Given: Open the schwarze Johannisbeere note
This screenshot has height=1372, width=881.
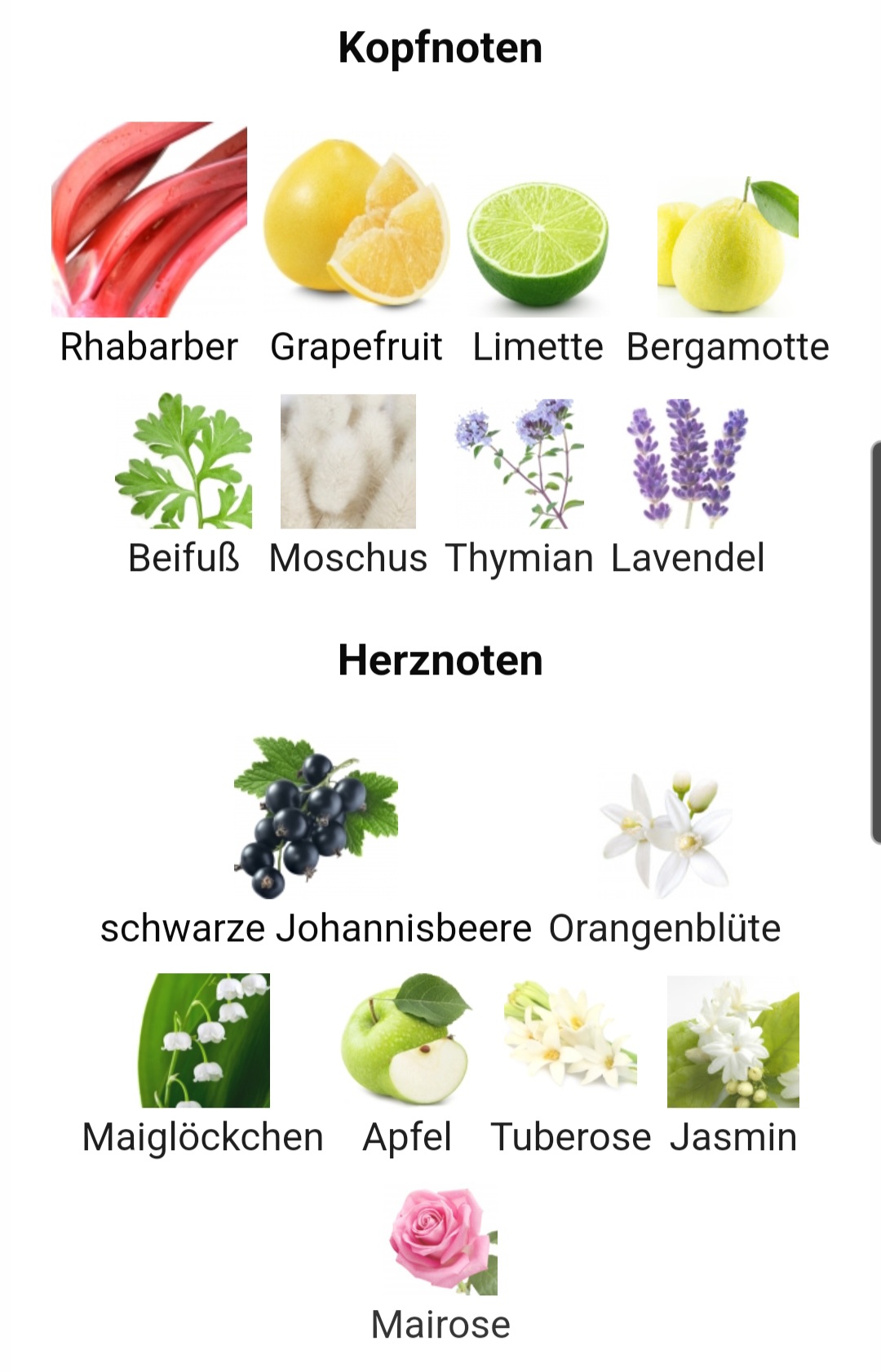Looking at the screenshot, I should pyautogui.click(x=316, y=817).
